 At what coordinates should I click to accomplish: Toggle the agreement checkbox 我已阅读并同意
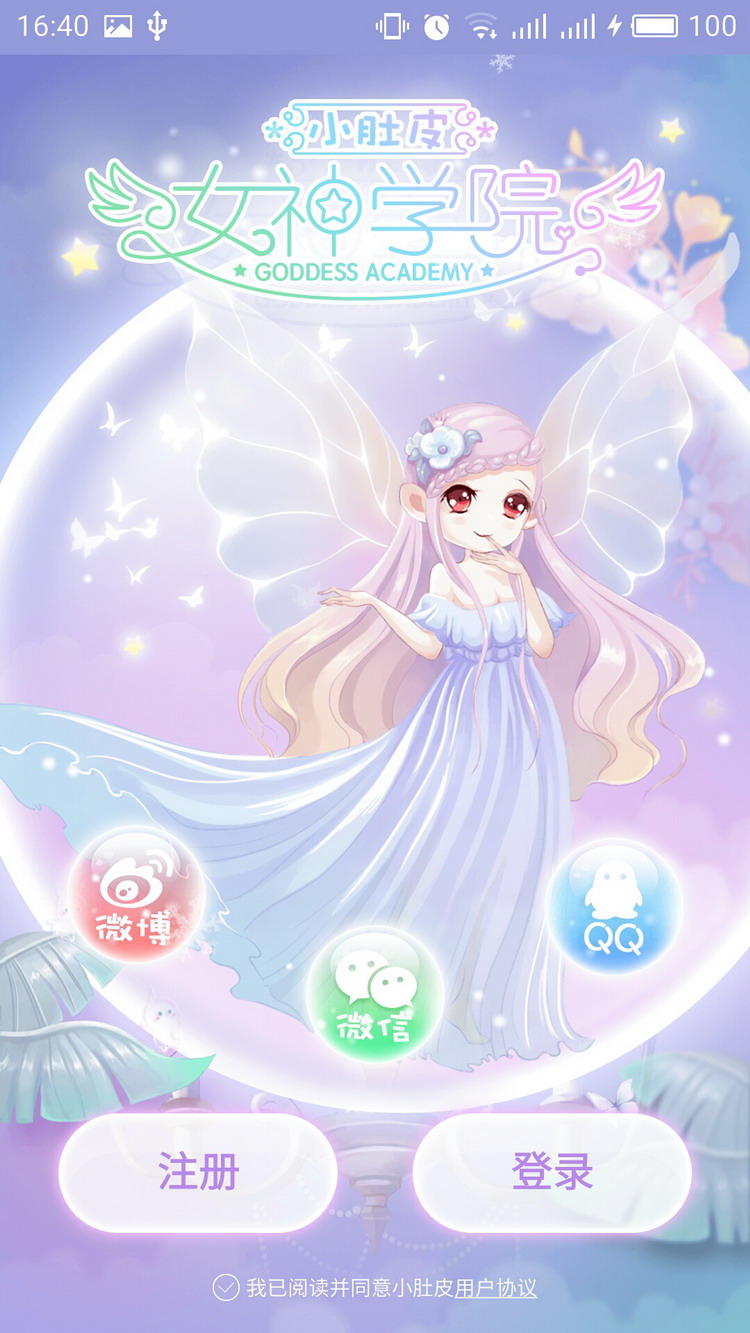tap(226, 1287)
